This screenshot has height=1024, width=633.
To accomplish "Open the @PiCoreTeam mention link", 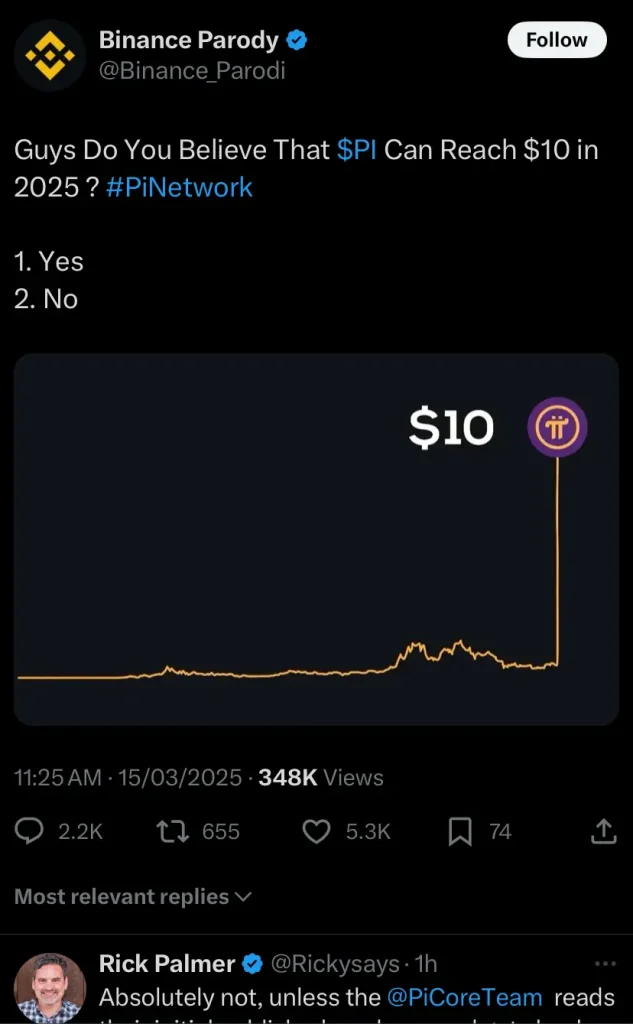I will (x=464, y=997).
